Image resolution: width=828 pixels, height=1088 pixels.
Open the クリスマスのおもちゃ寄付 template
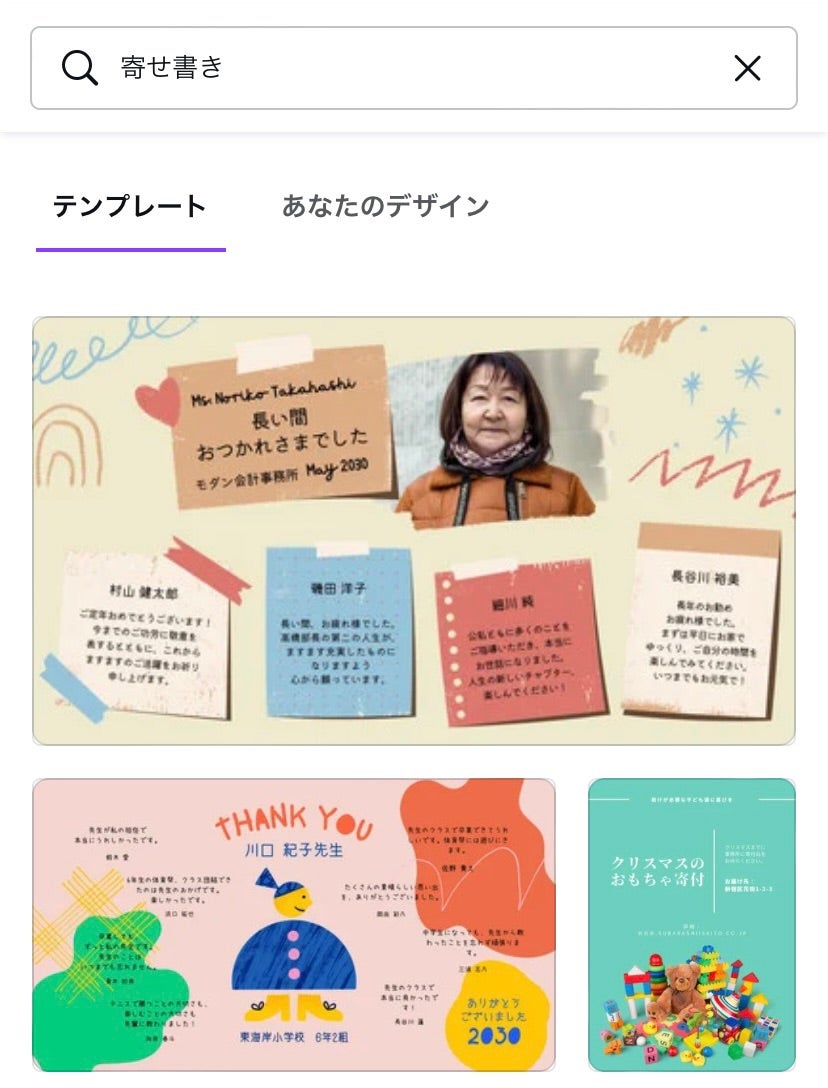pyautogui.click(x=691, y=925)
